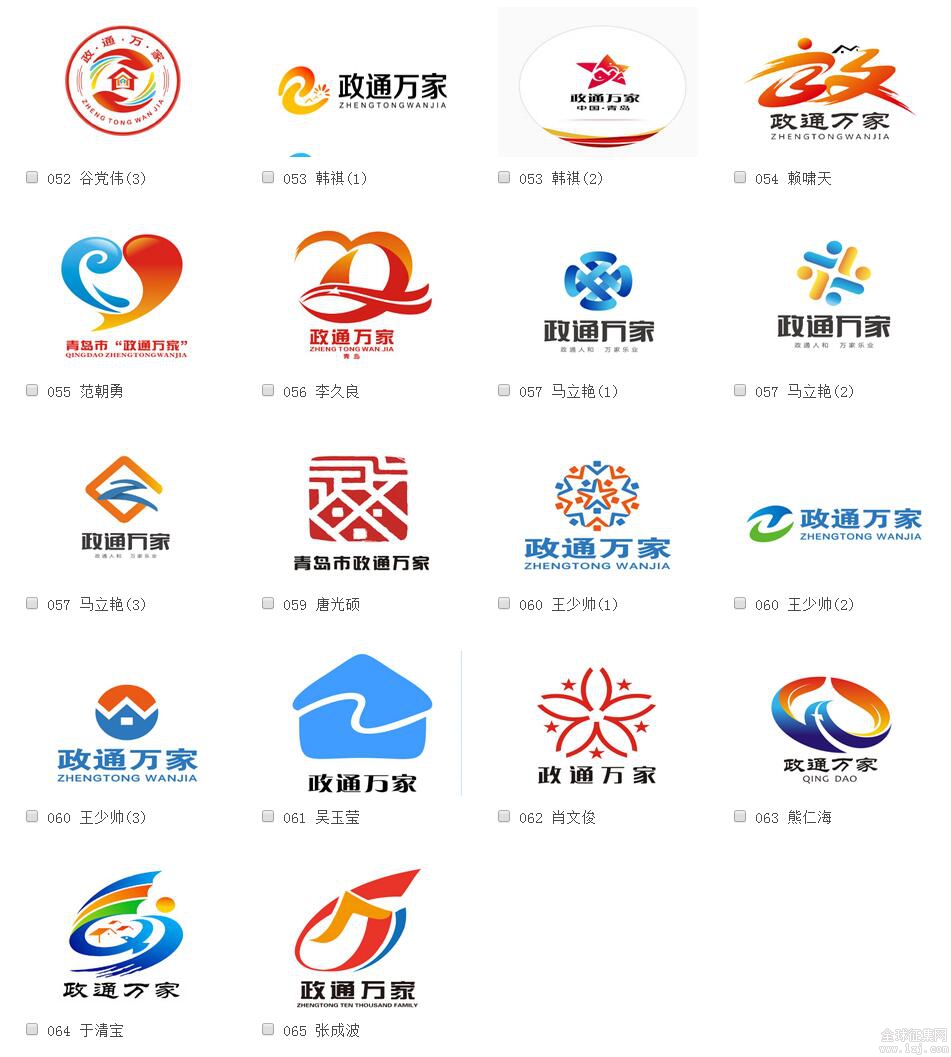Mark the checkbox for 063 熊仁海
The height and width of the screenshot is (1057, 951).
(x=740, y=816)
